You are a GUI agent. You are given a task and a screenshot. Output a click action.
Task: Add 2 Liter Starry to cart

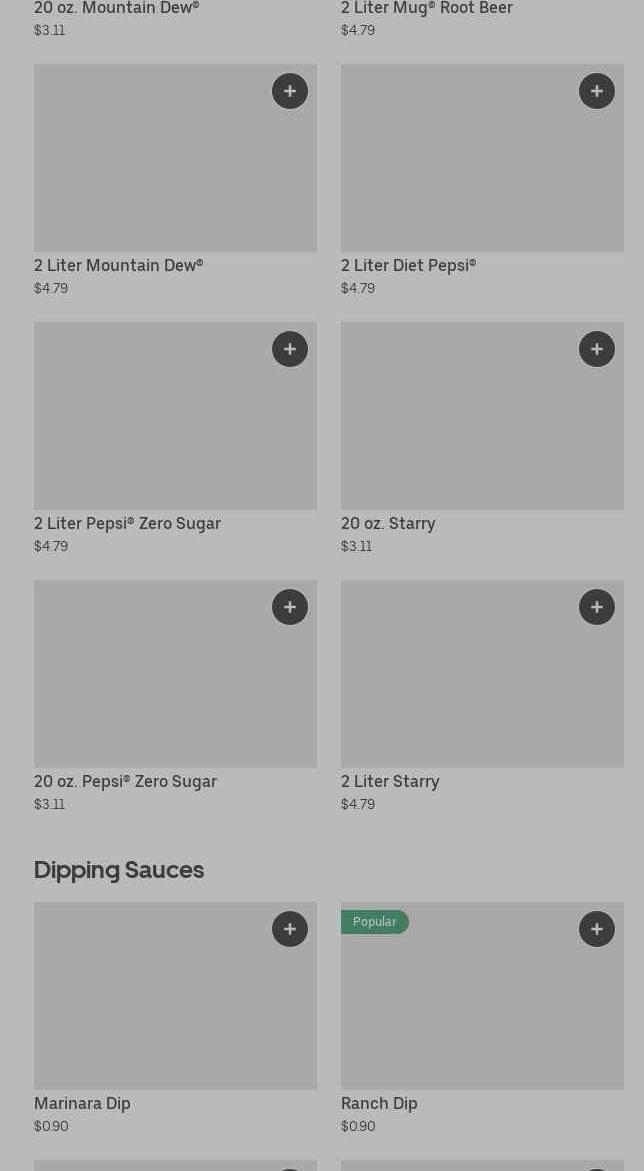[597, 607]
